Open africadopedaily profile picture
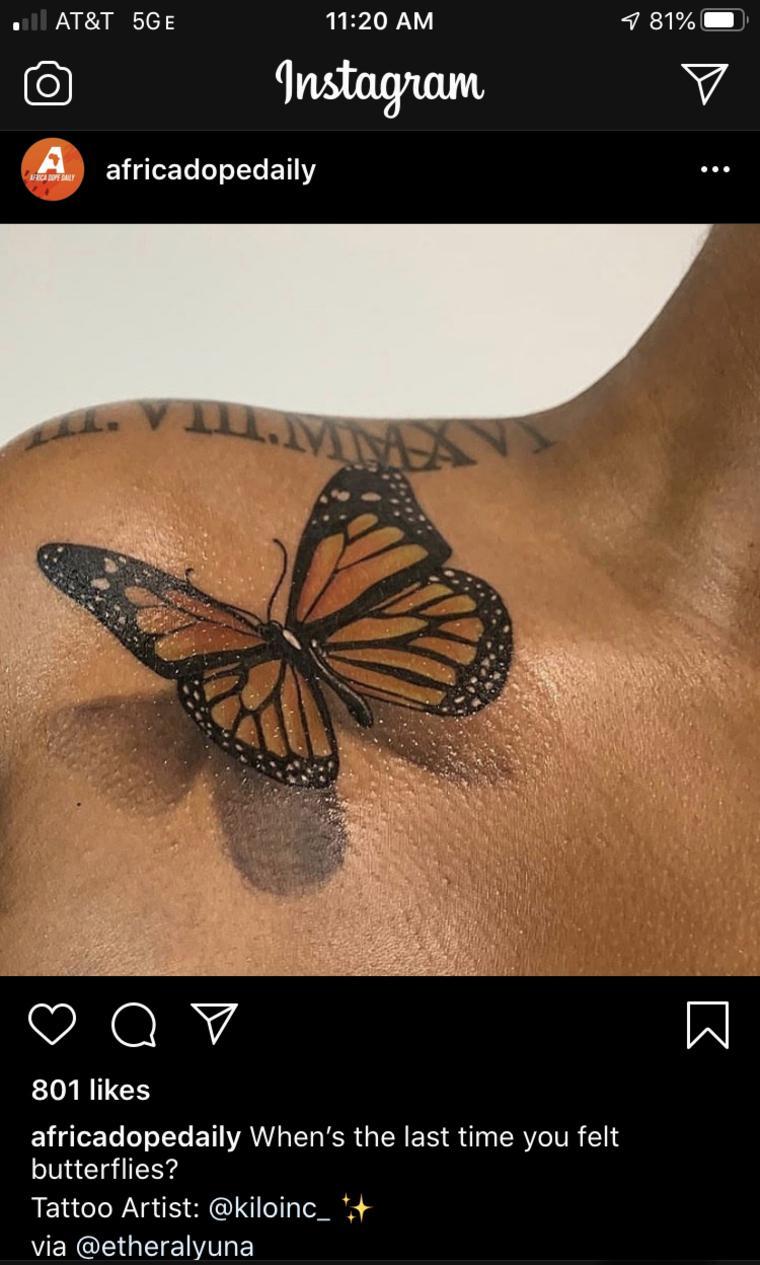 pyautogui.click(x=52, y=170)
